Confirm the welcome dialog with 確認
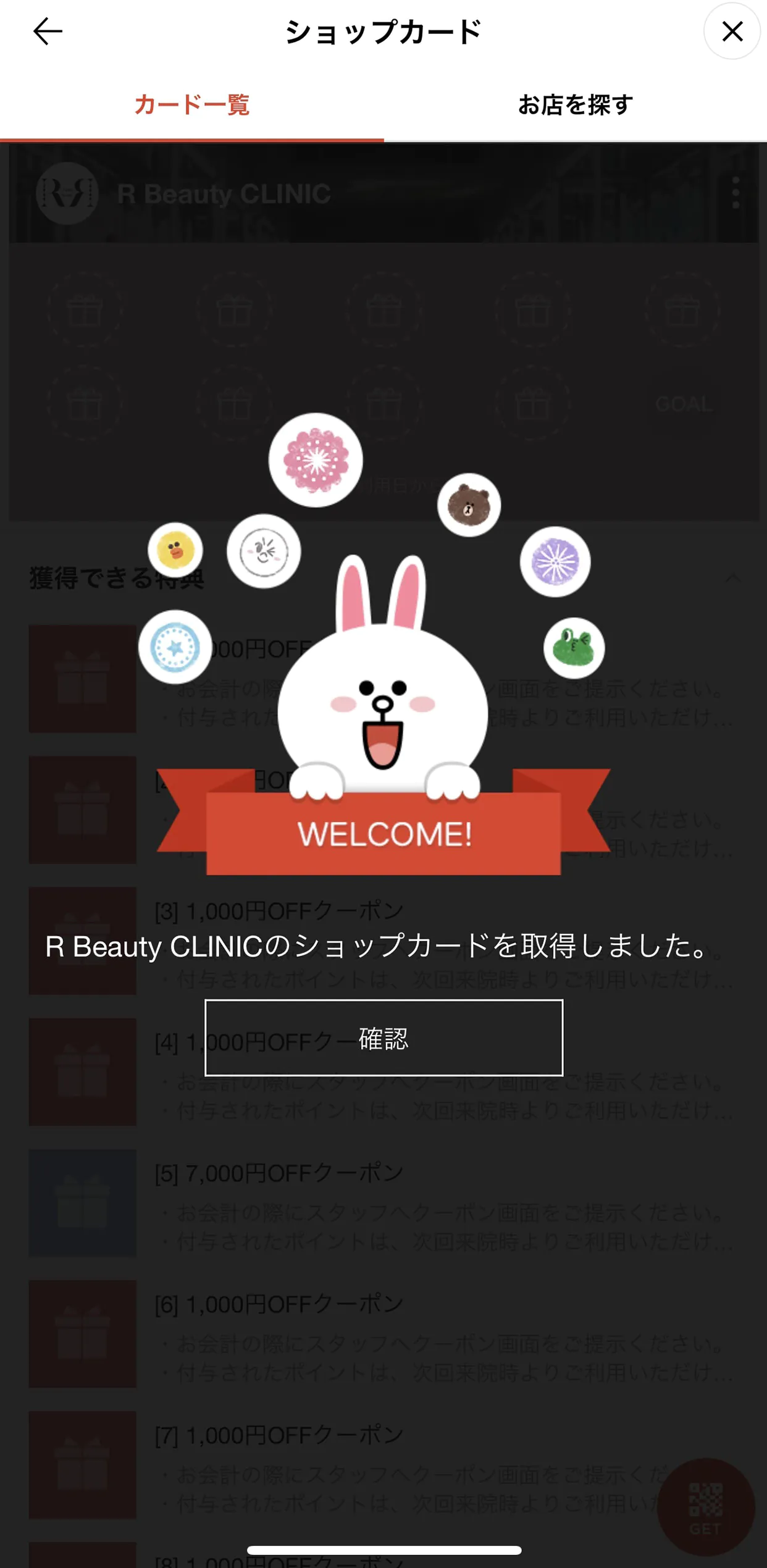This screenshot has height=1568, width=767. point(383,1038)
